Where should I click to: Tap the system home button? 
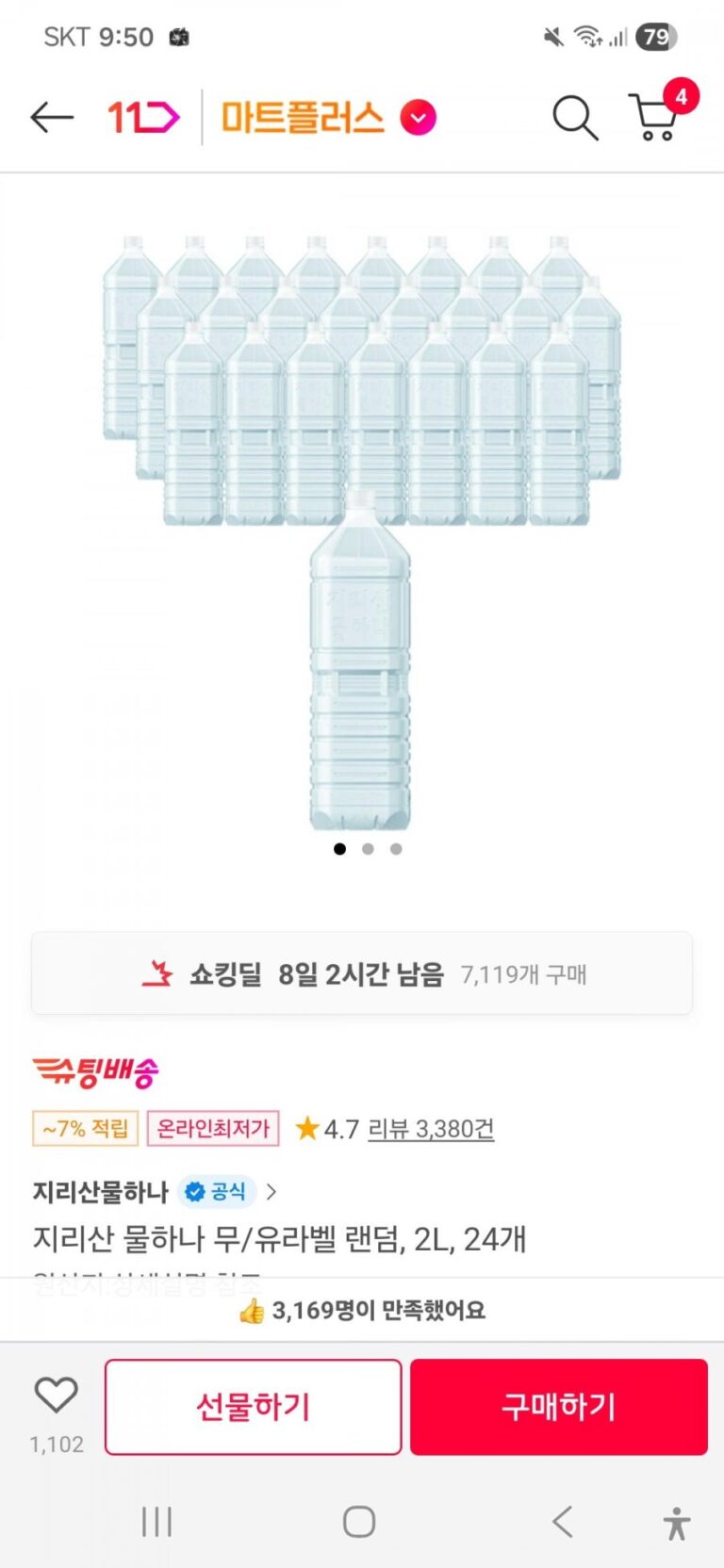pos(359,1522)
